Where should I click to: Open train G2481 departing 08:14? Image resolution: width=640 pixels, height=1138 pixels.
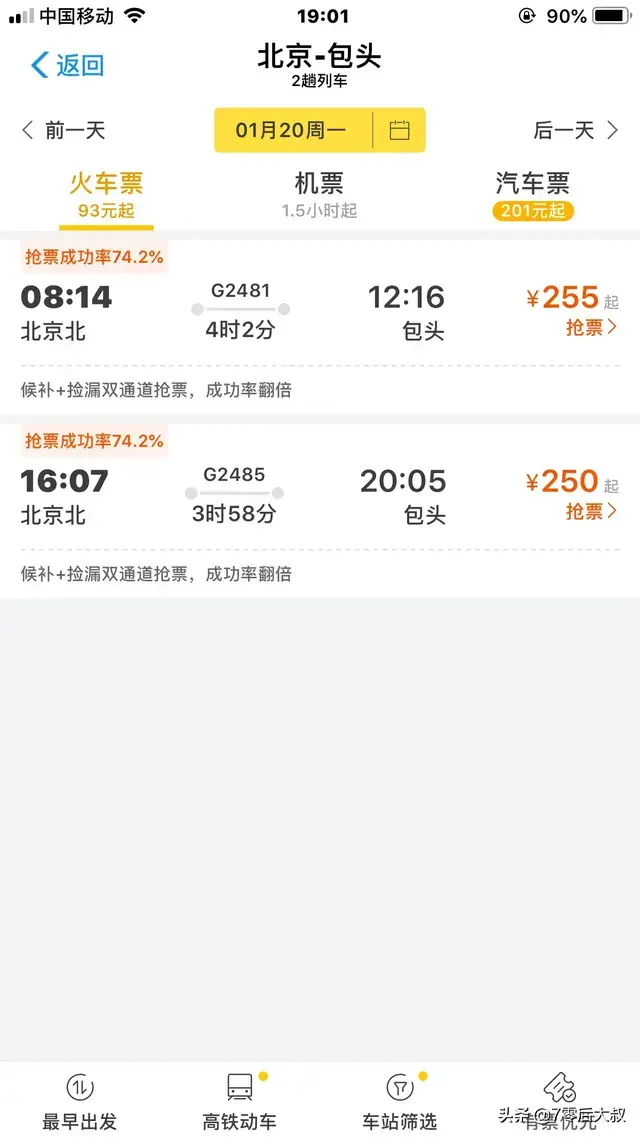[320, 311]
